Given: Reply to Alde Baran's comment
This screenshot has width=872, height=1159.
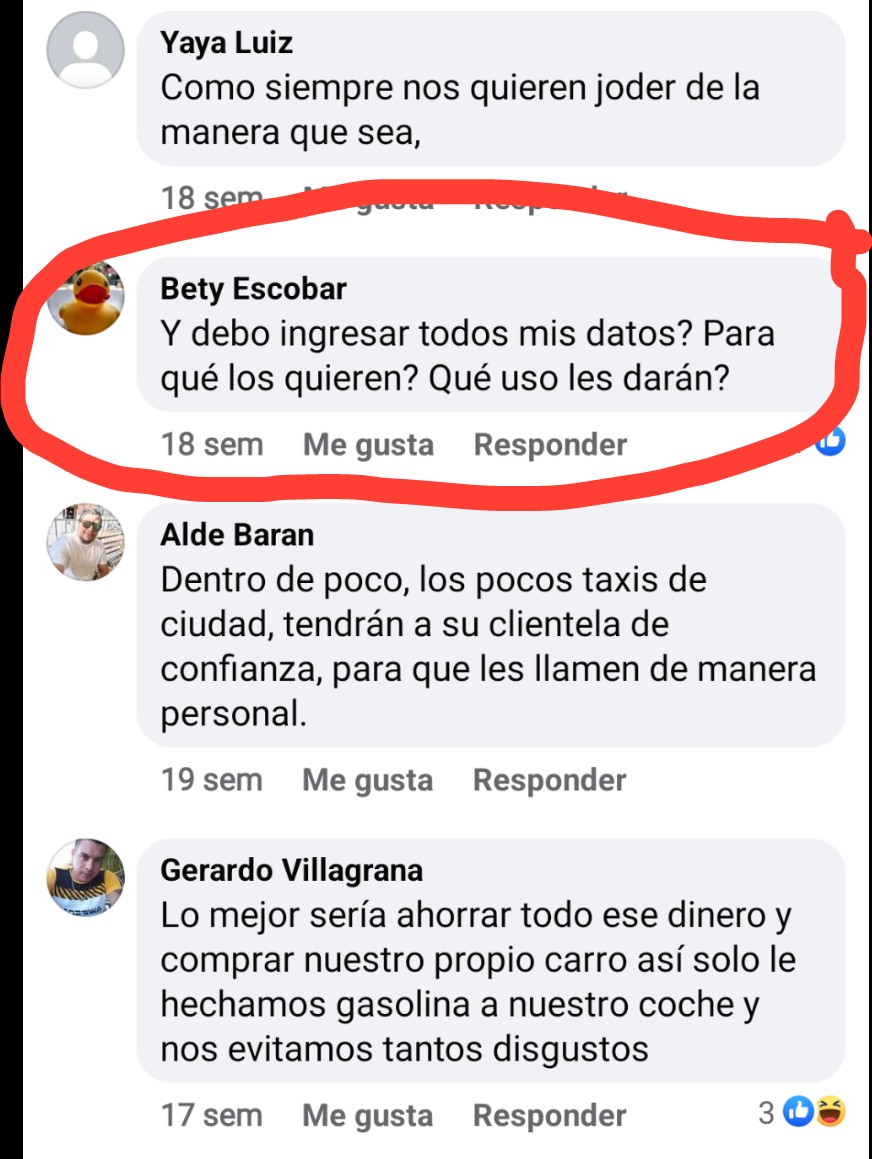Looking at the screenshot, I should click(550, 780).
